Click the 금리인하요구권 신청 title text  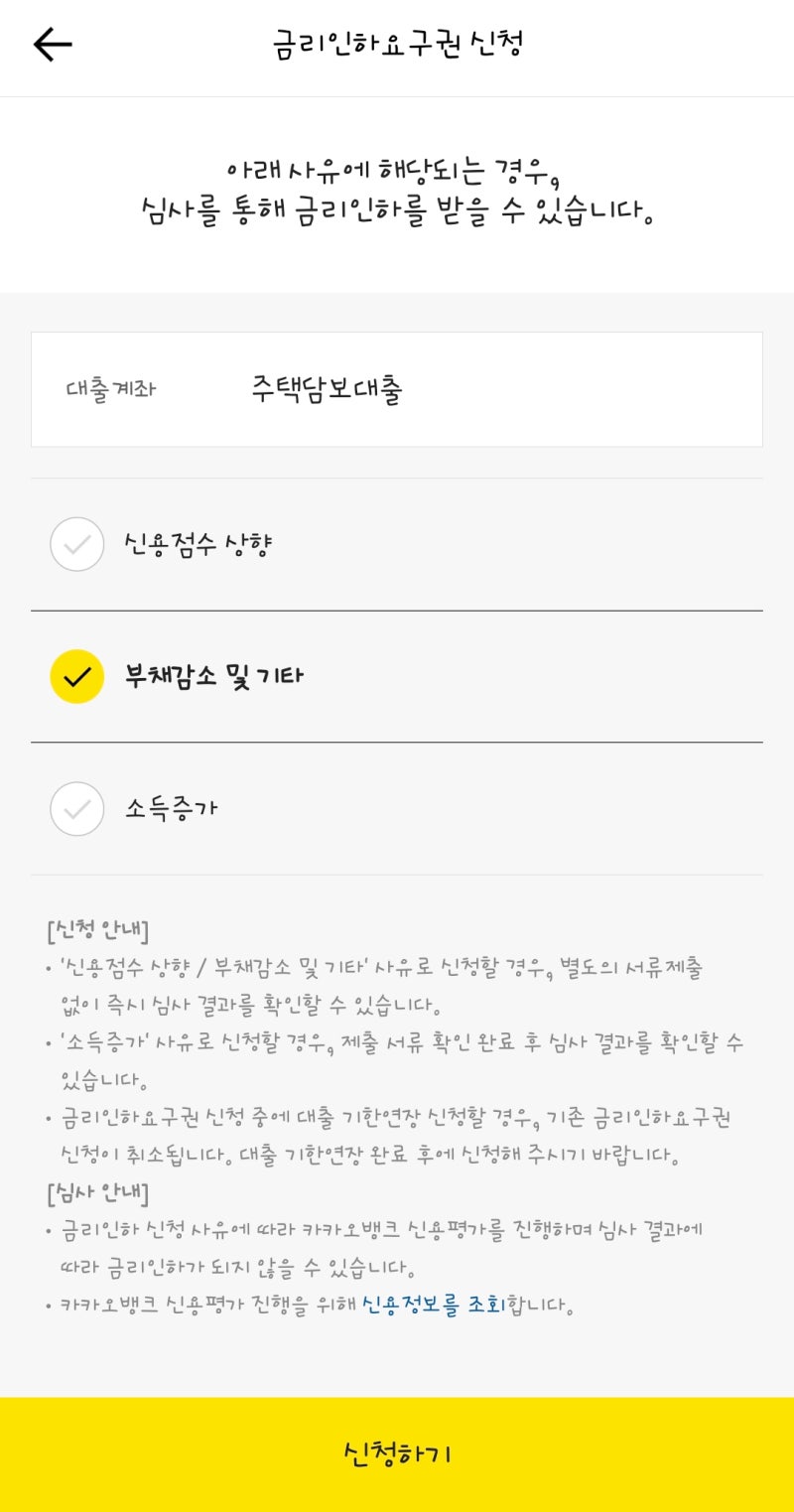point(397,42)
